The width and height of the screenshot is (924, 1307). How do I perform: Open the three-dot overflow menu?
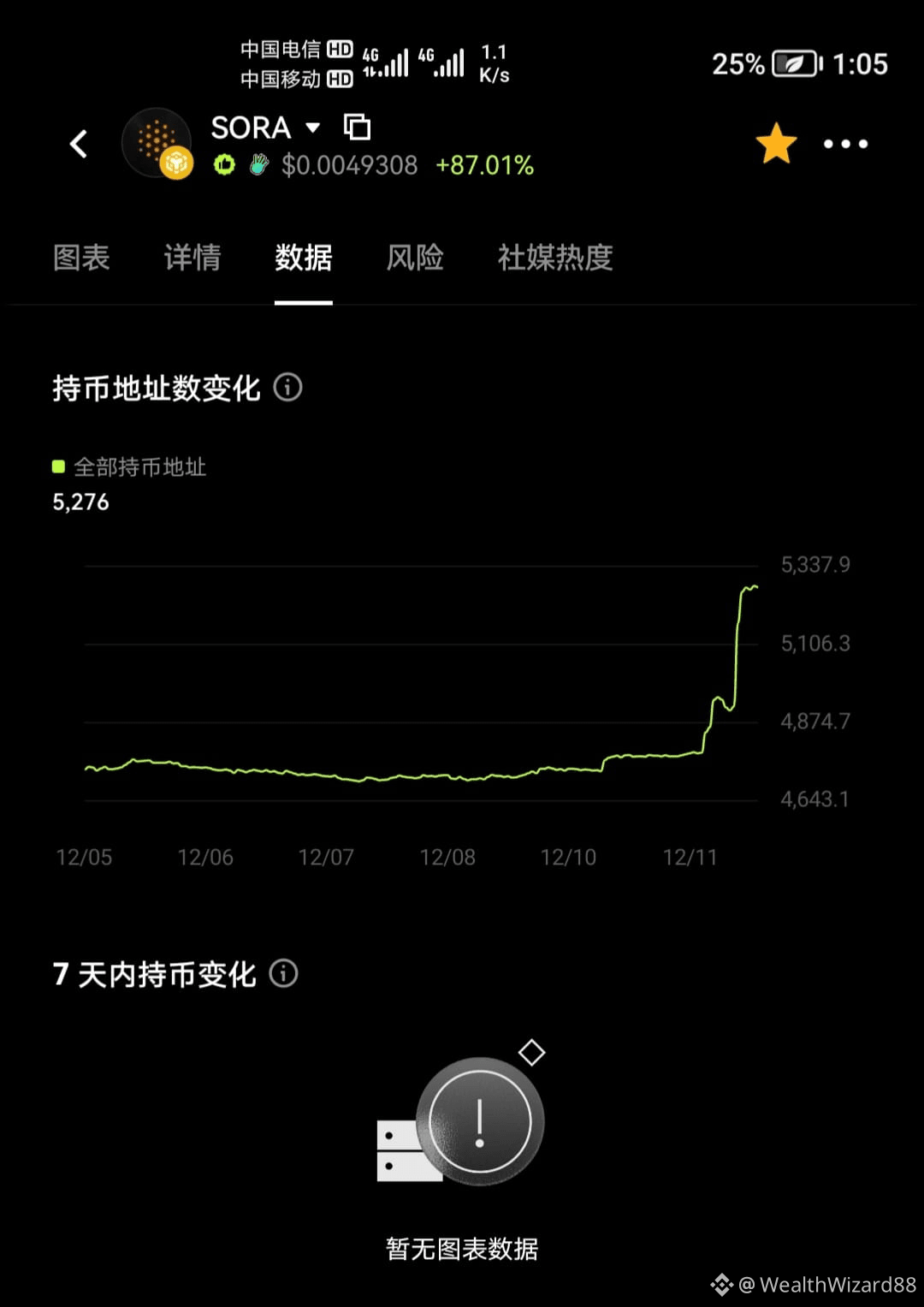845,144
